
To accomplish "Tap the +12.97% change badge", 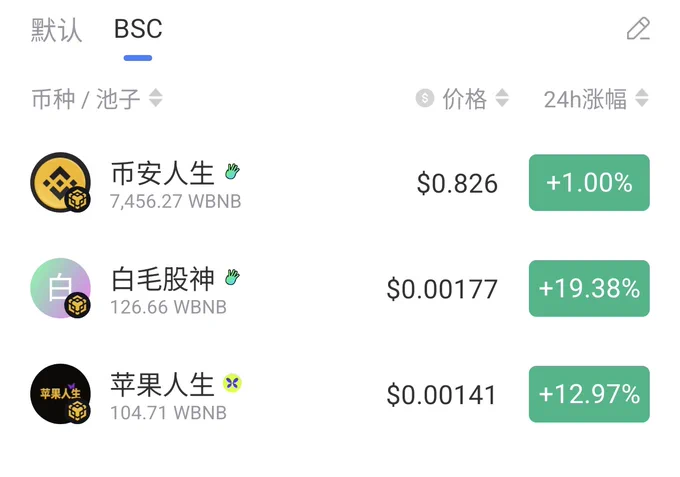I will pos(589,394).
